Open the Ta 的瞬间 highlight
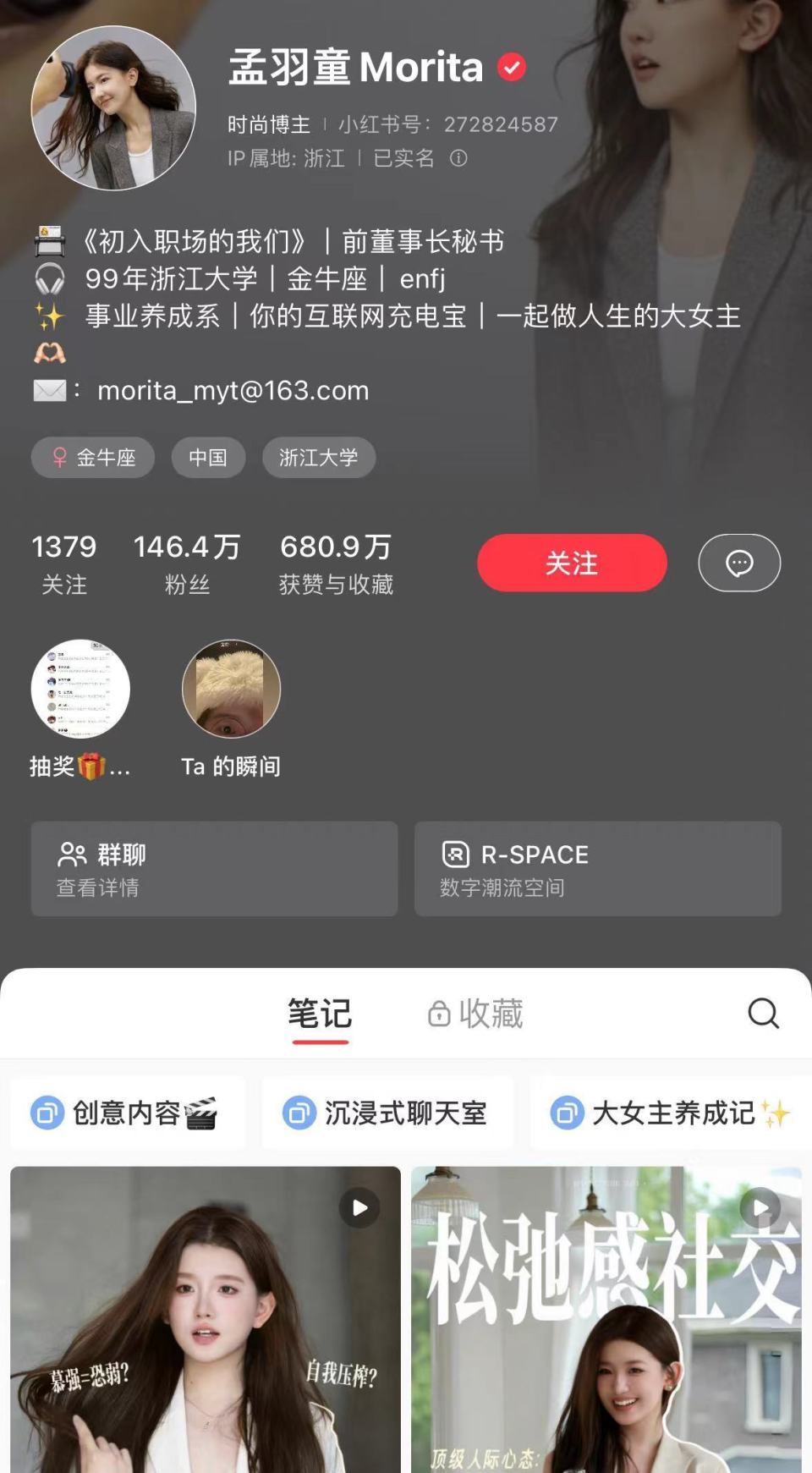The height and width of the screenshot is (1473, 812). [231, 690]
